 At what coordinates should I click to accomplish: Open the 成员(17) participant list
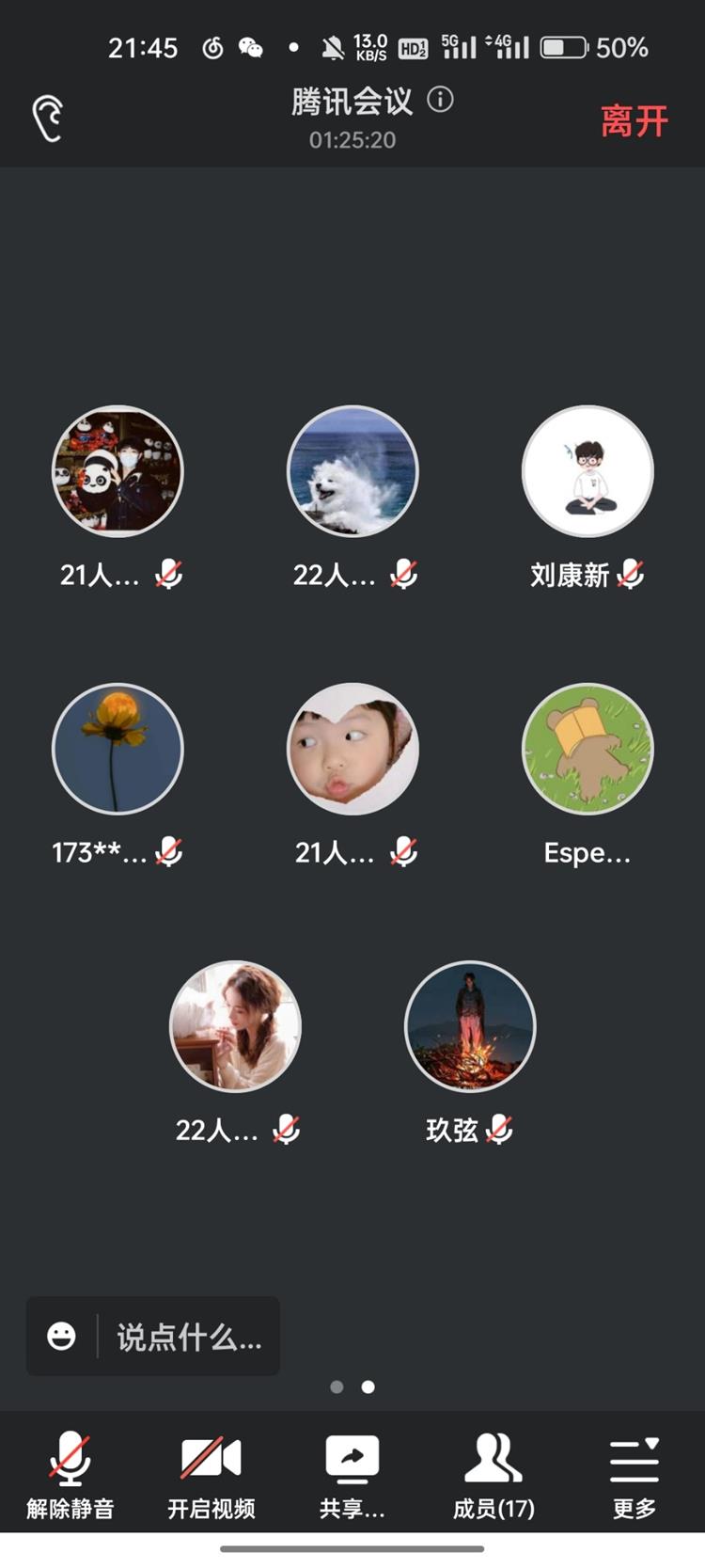click(x=493, y=1474)
